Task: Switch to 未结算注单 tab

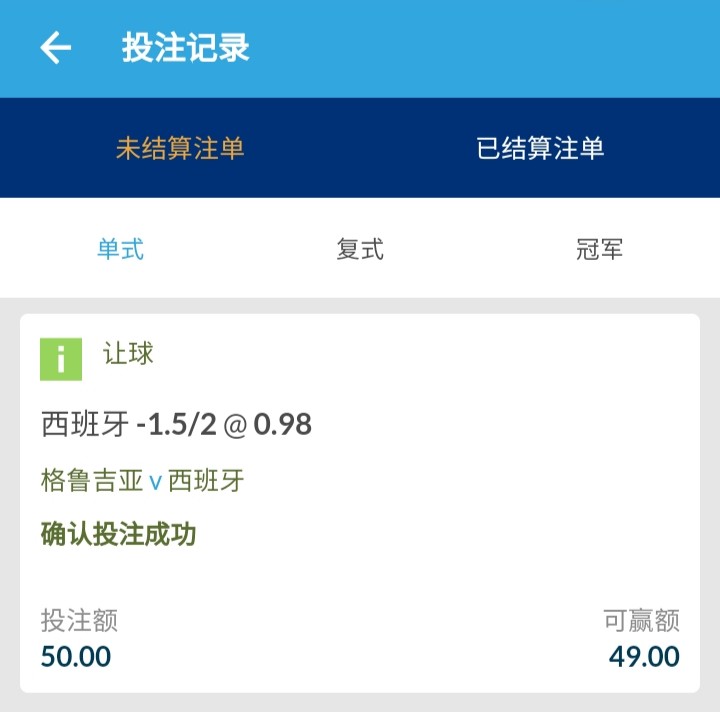Action: 180,149
